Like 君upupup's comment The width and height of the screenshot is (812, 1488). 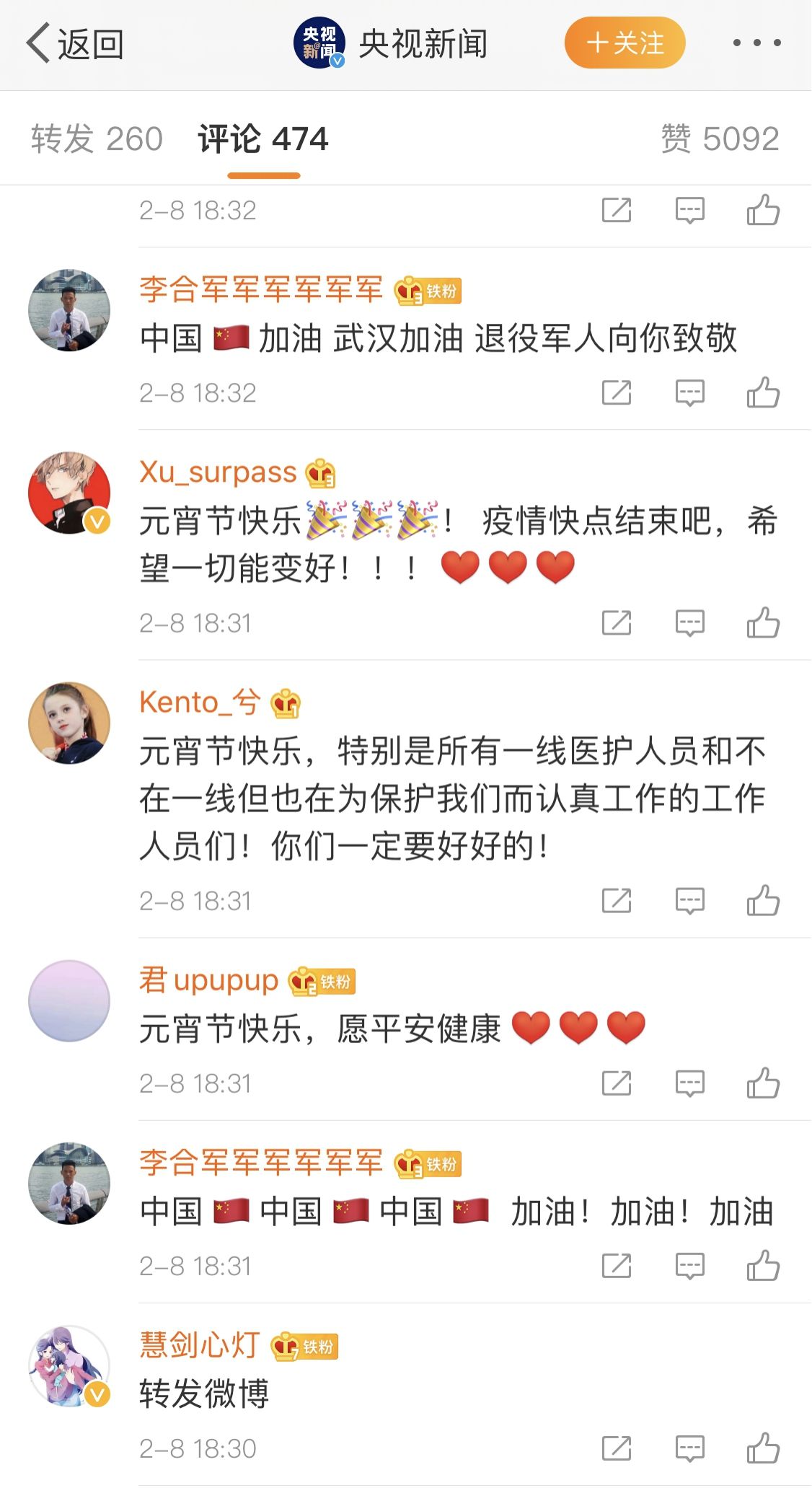tap(763, 1083)
